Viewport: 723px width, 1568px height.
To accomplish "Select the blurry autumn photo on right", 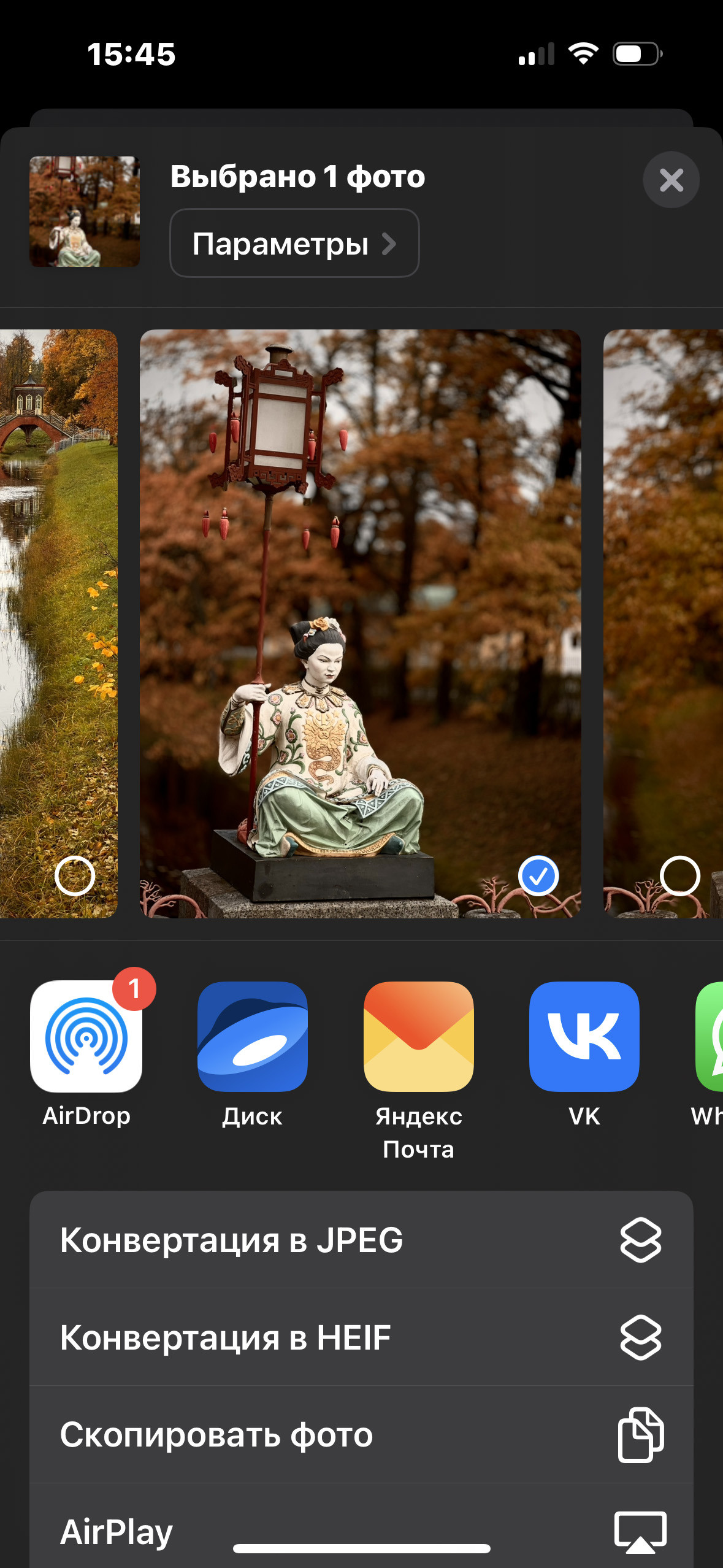I will (679, 876).
